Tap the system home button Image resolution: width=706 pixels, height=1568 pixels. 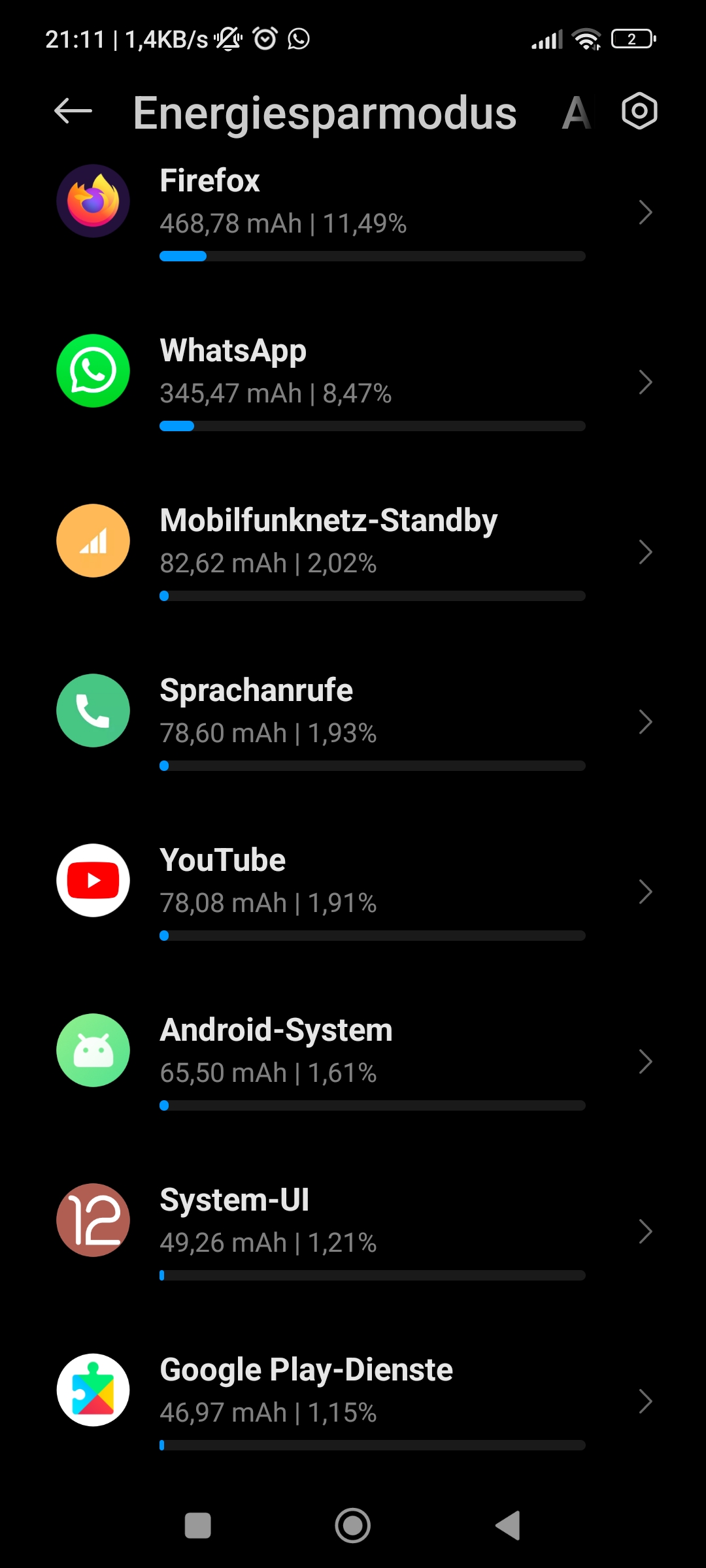[353, 1526]
